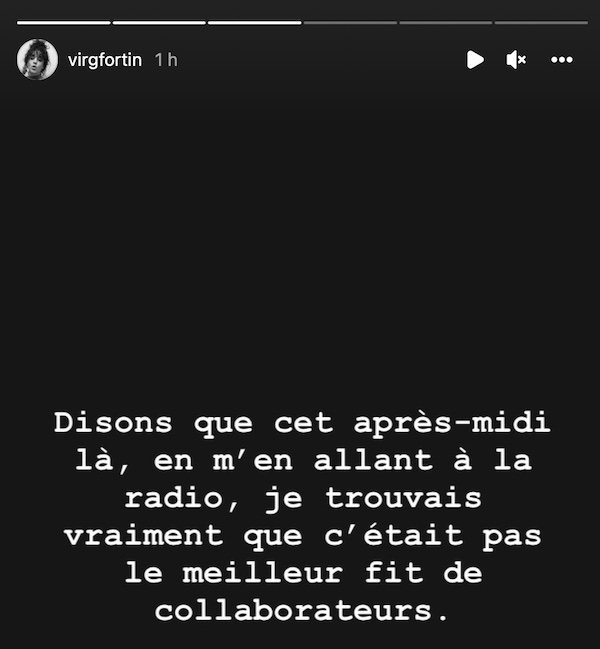
Task: Resume story playback
Action: click(x=475, y=60)
